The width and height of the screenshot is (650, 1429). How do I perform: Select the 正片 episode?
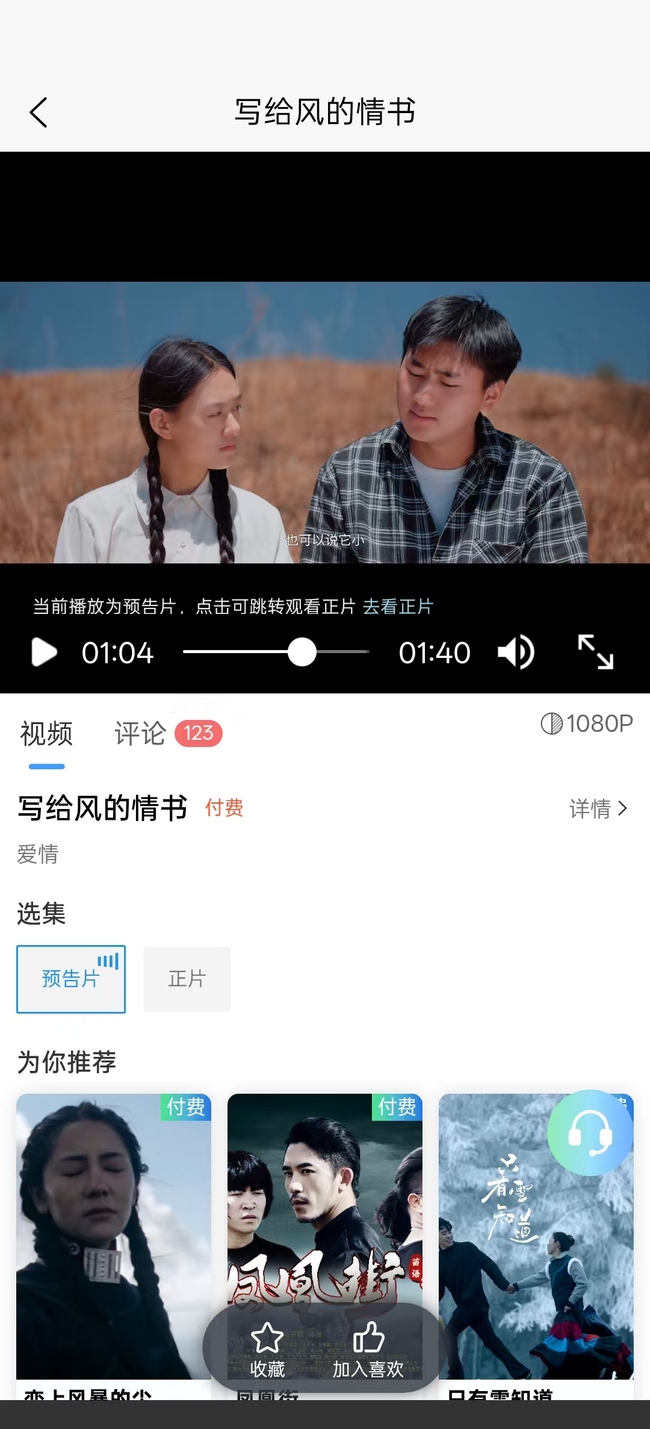point(187,979)
